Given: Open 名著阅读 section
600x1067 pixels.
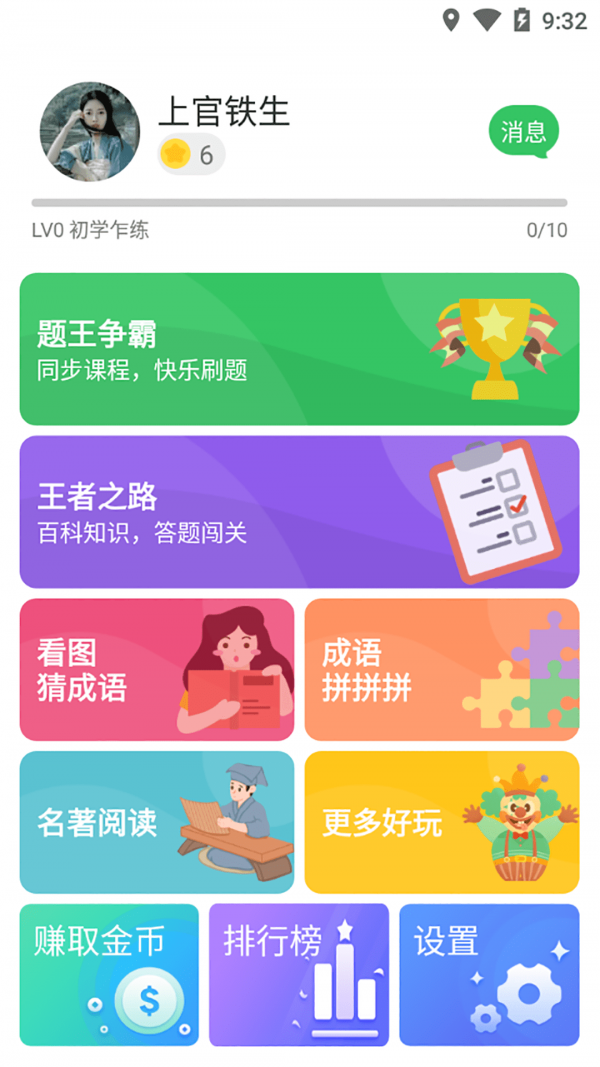Looking at the screenshot, I should 157,822.
